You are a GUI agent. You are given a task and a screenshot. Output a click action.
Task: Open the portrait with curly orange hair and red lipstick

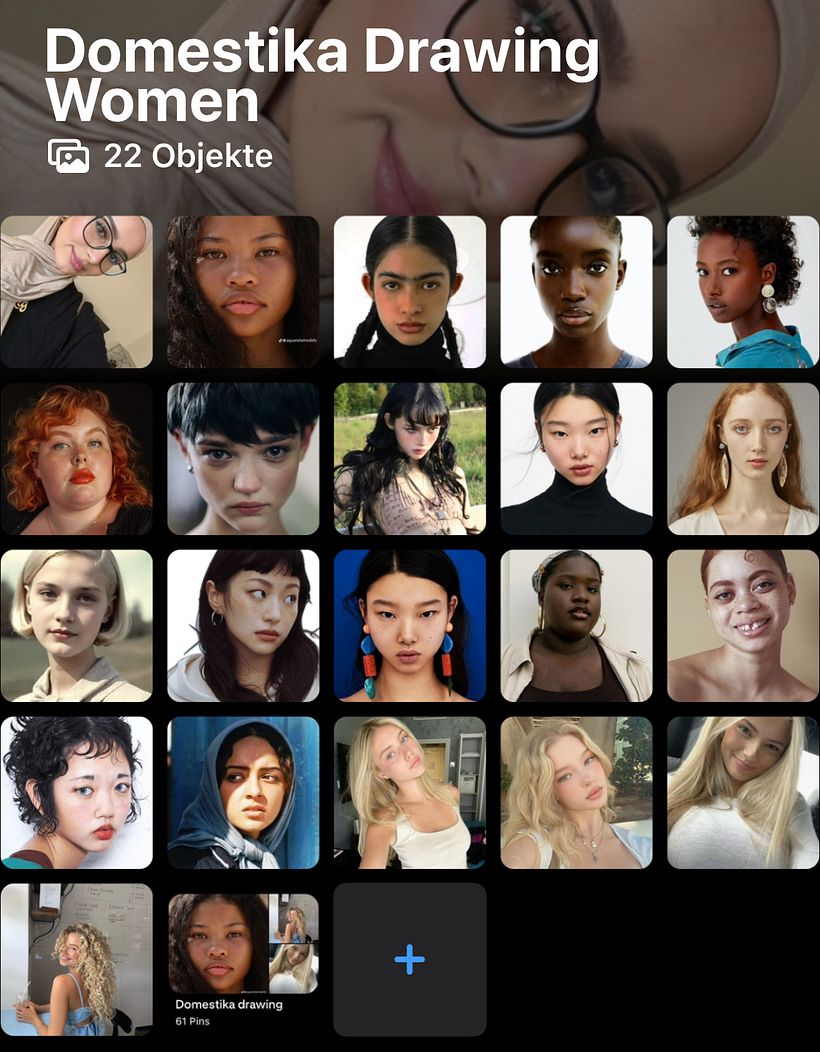click(76, 458)
